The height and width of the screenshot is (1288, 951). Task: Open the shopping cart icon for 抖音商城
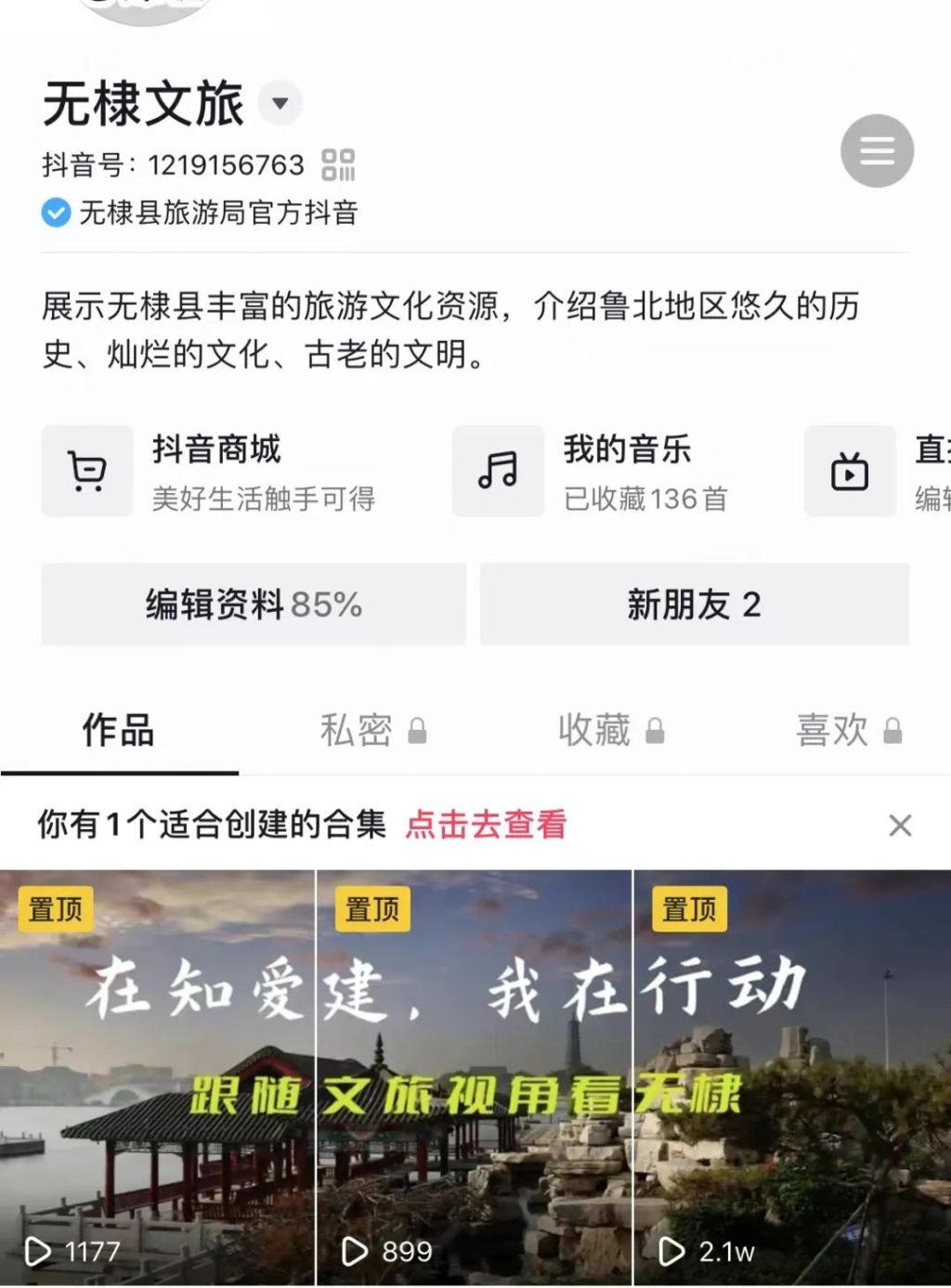click(86, 471)
